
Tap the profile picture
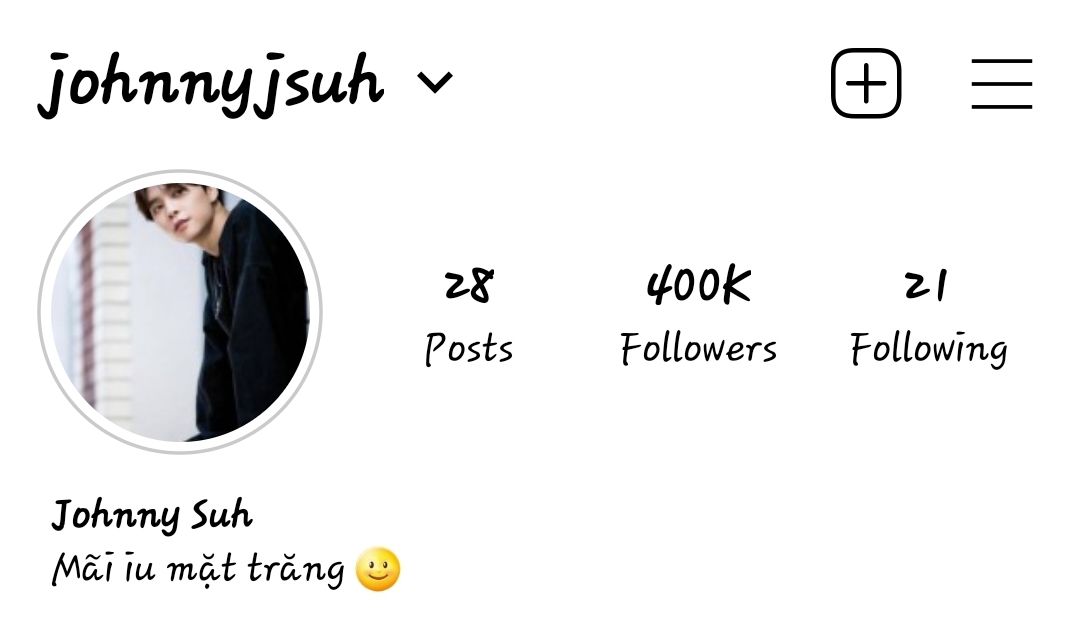[x=180, y=312]
